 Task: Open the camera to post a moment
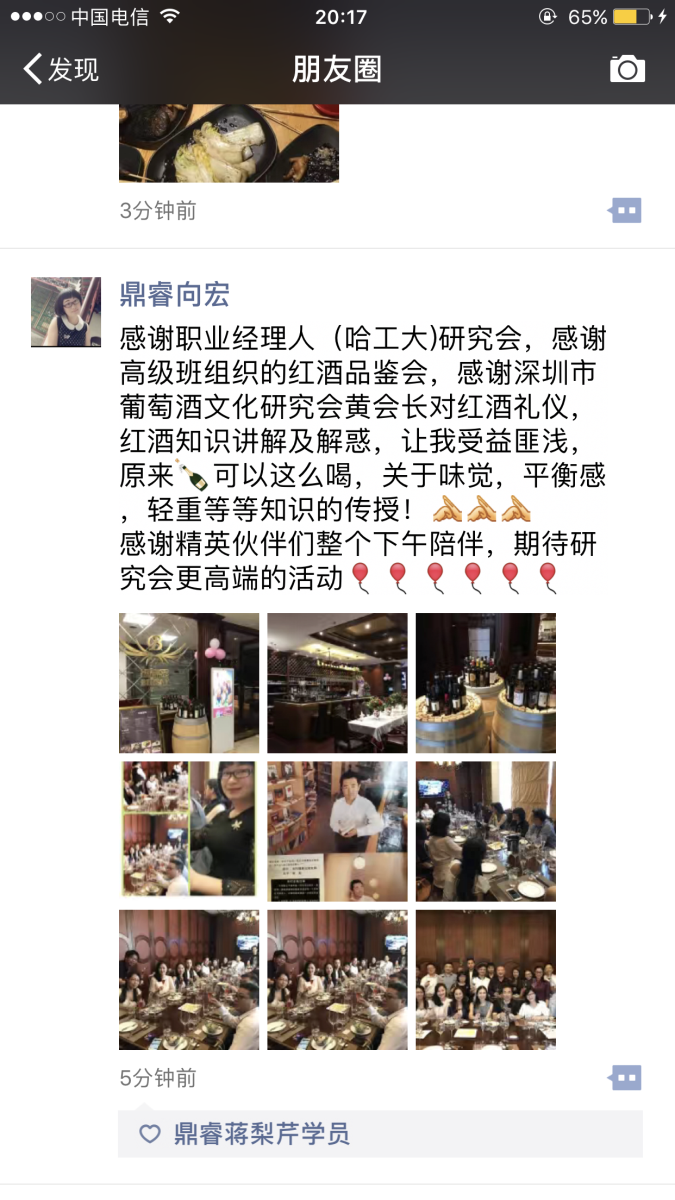(627, 69)
